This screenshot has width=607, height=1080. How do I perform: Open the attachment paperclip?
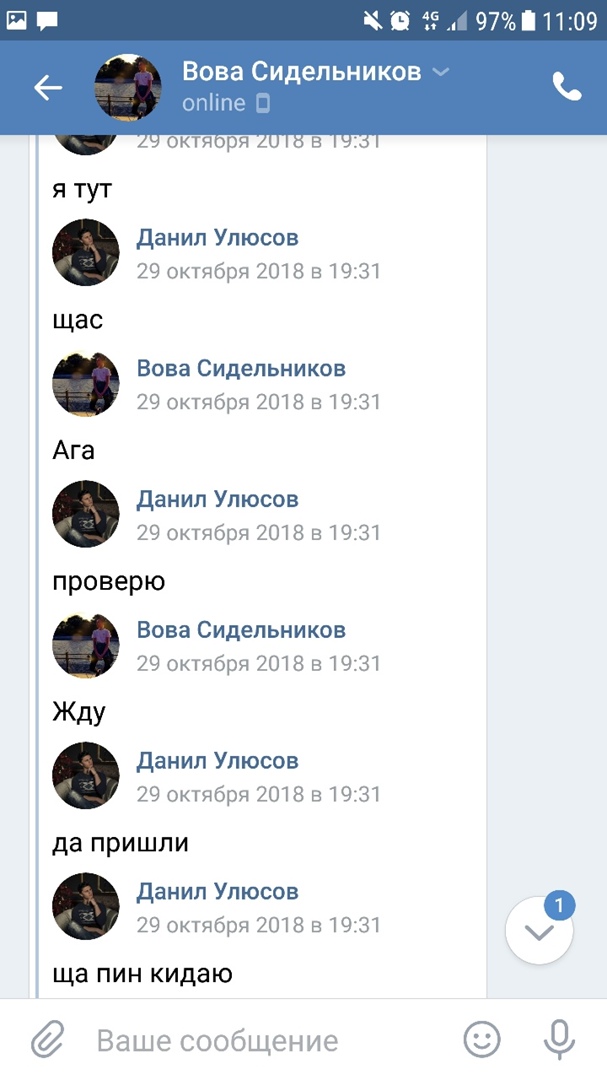tap(47, 1041)
